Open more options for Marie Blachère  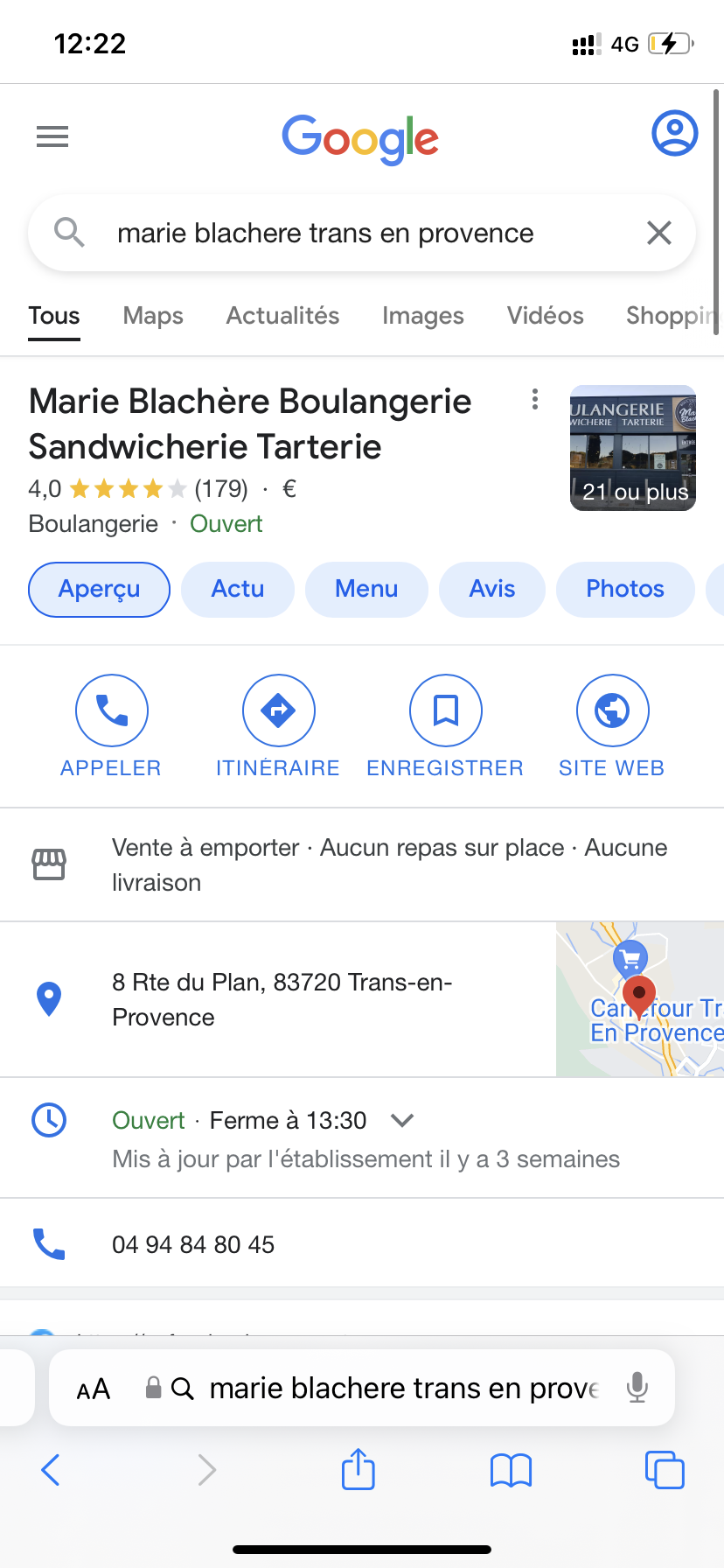(x=535, y=400)
